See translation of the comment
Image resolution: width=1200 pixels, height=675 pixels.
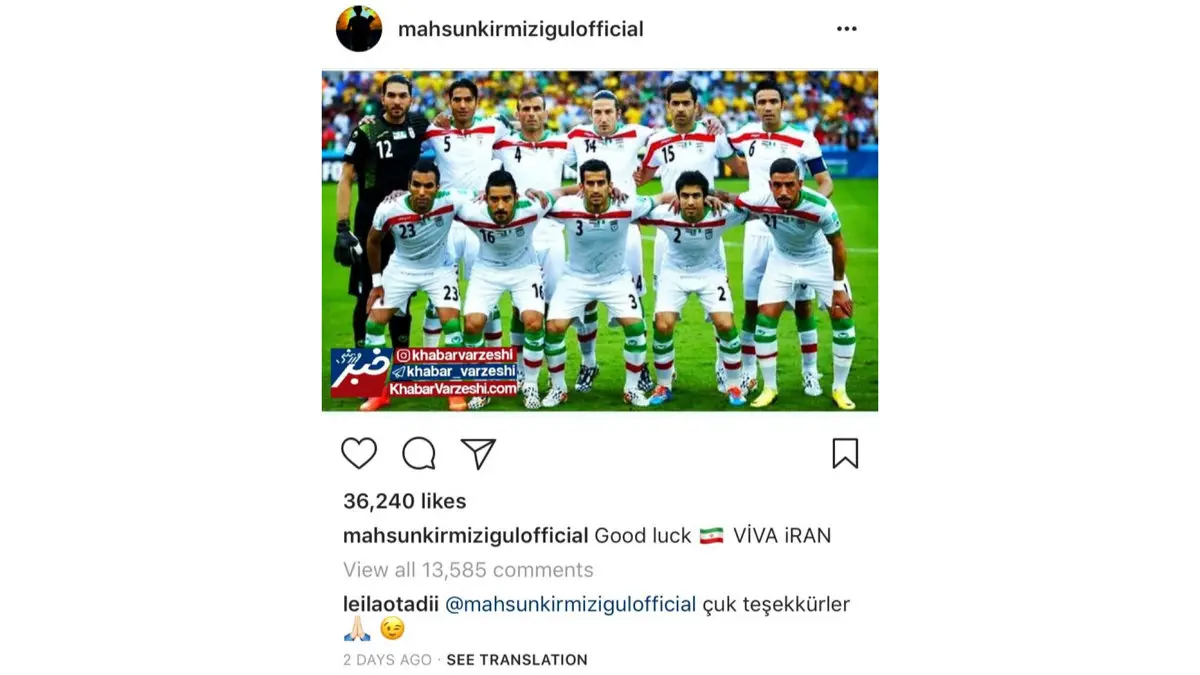coord(516,660)
